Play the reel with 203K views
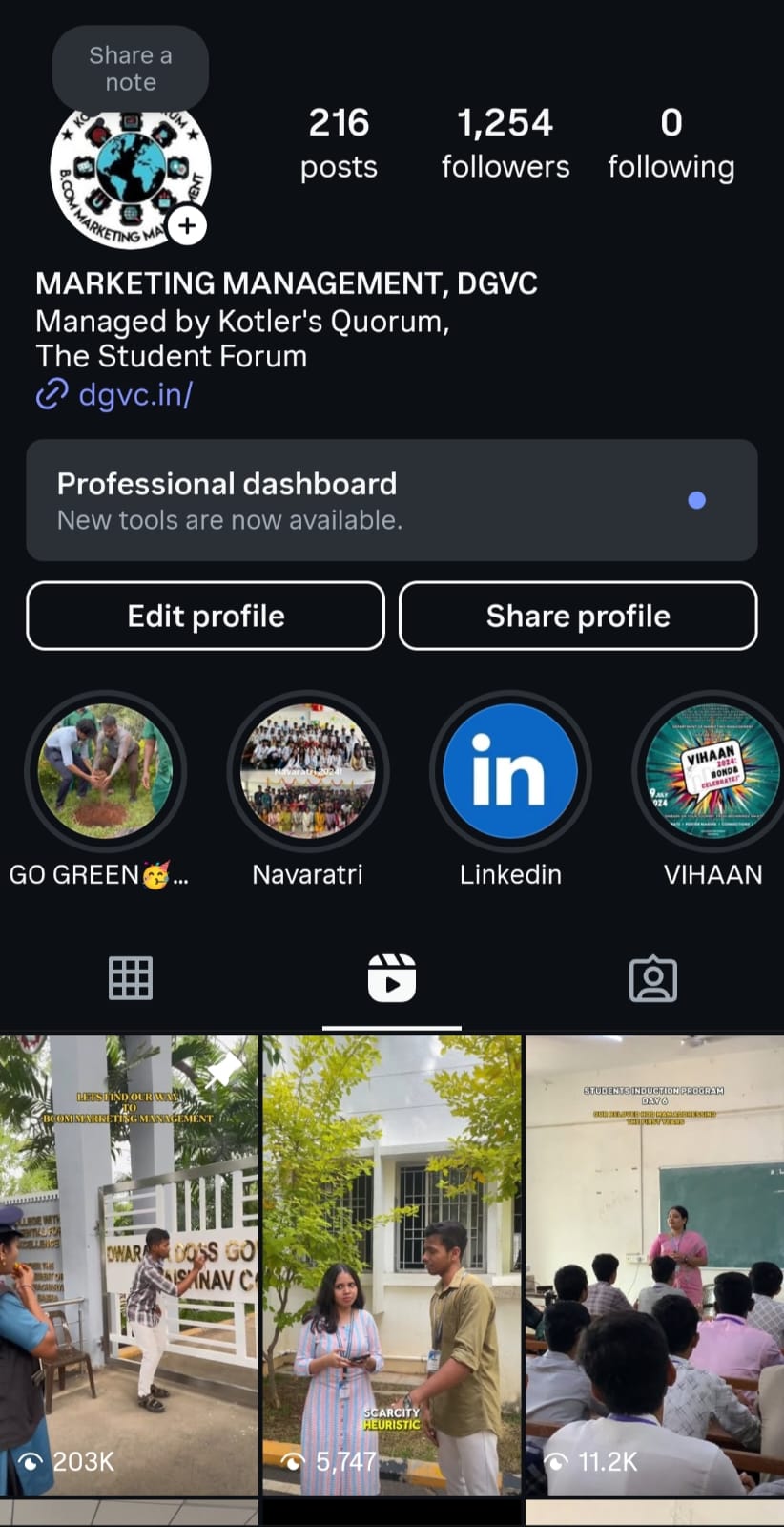The width and height of the screenshot is (784, 1527). [129, 1265]
